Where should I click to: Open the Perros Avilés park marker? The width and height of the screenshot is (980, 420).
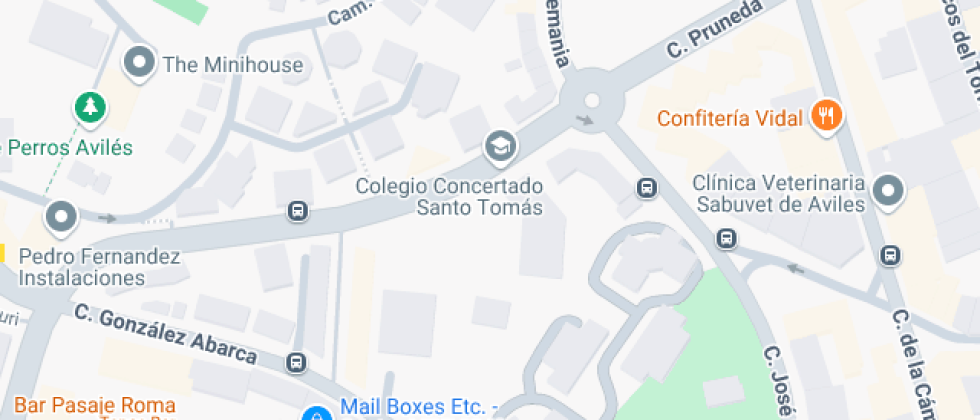90,106
